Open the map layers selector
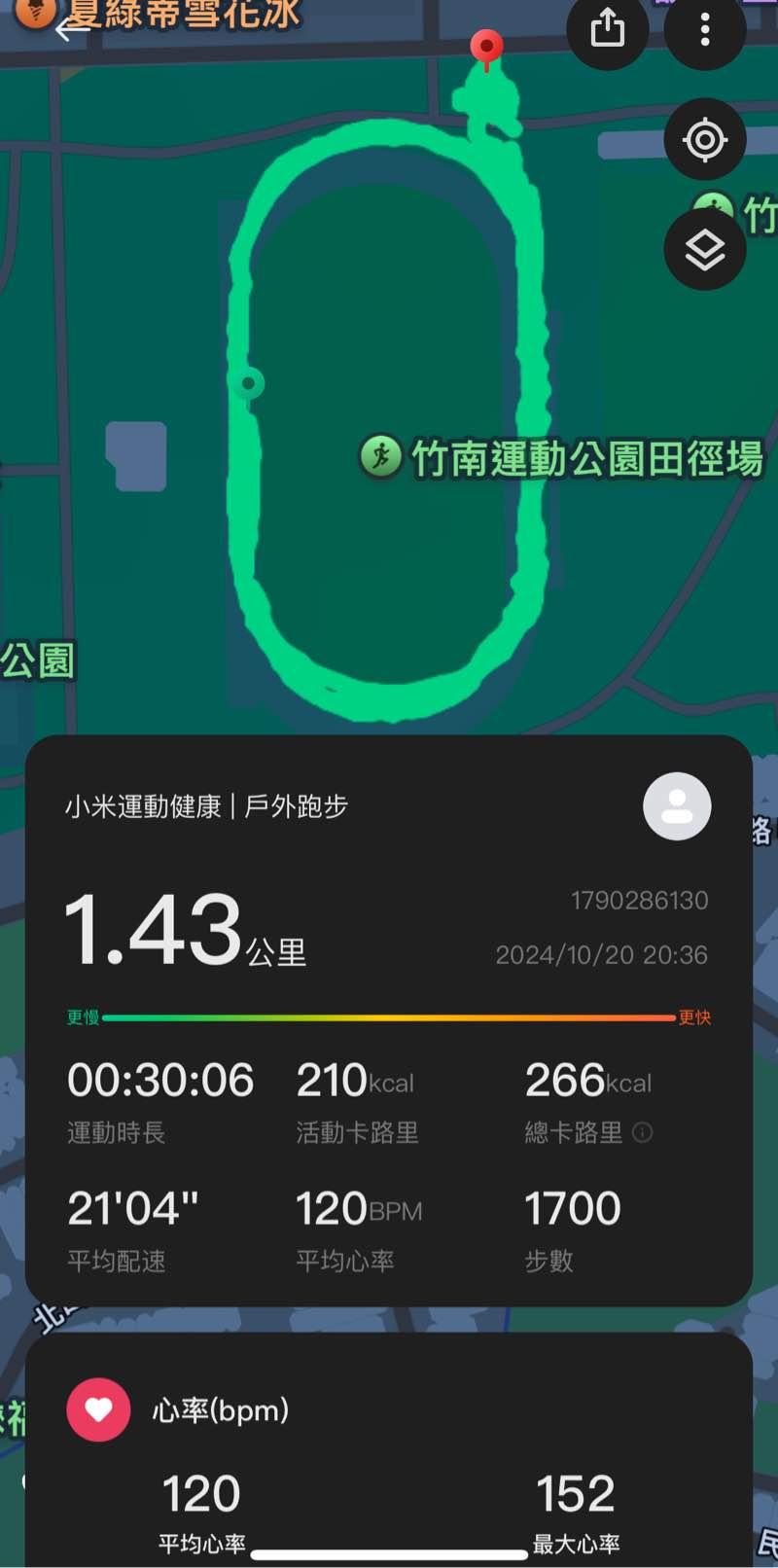Image resolution: width=778 pixels, height=1568 pixels. 705,250
